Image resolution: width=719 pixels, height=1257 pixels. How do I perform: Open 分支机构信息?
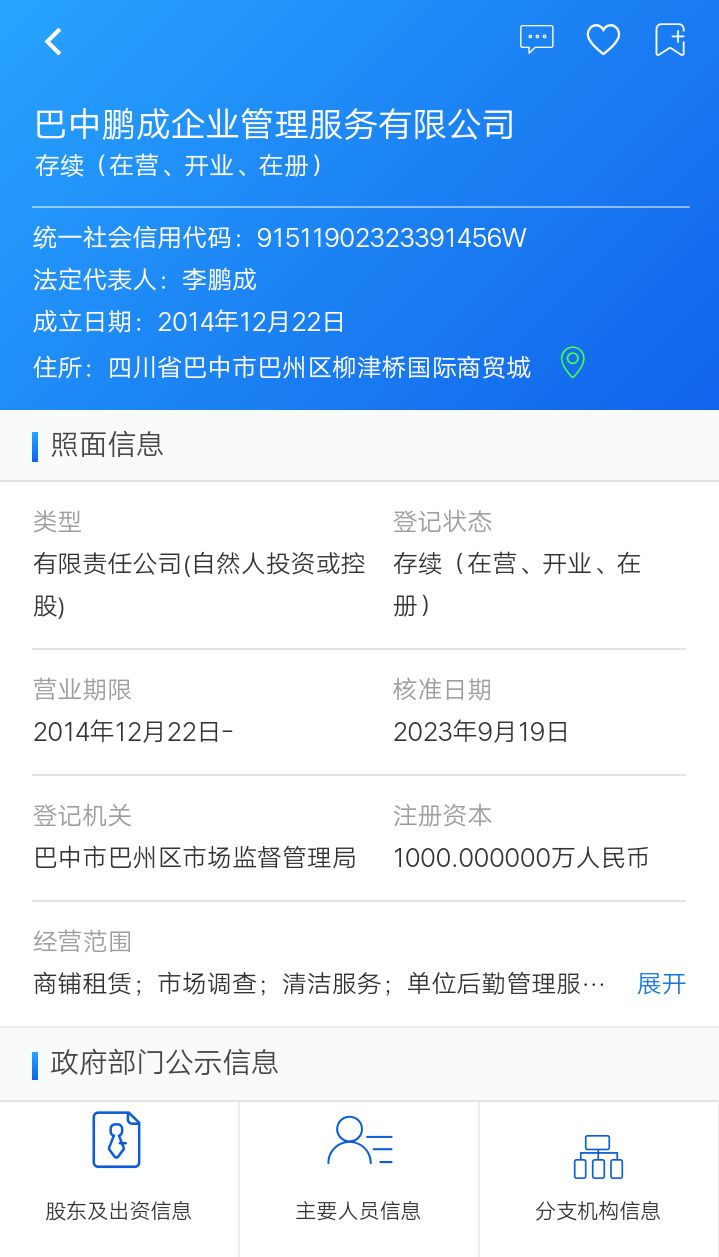pyautogui.click(x=598, y=1170)
